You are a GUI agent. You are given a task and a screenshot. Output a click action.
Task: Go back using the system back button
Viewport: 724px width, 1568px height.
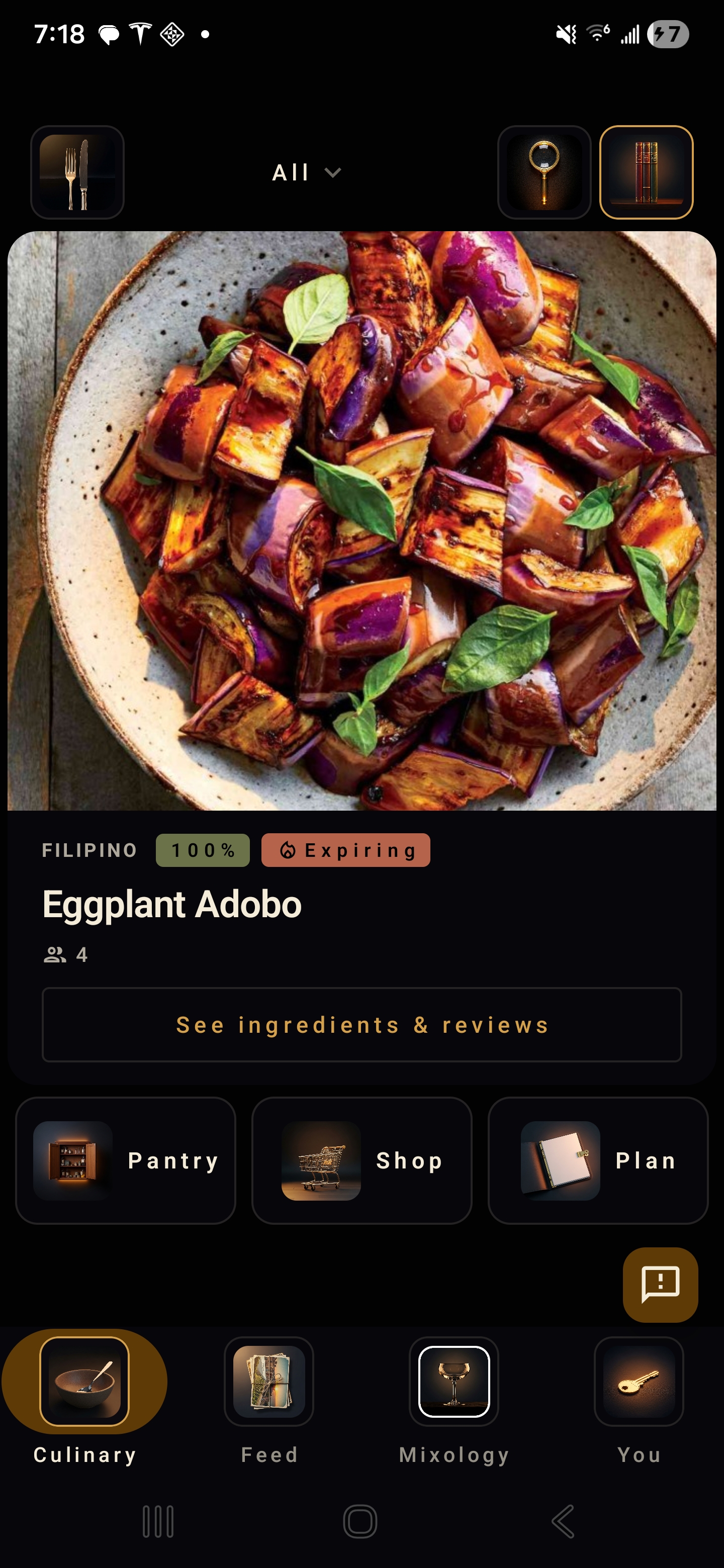pos(563,1521)
